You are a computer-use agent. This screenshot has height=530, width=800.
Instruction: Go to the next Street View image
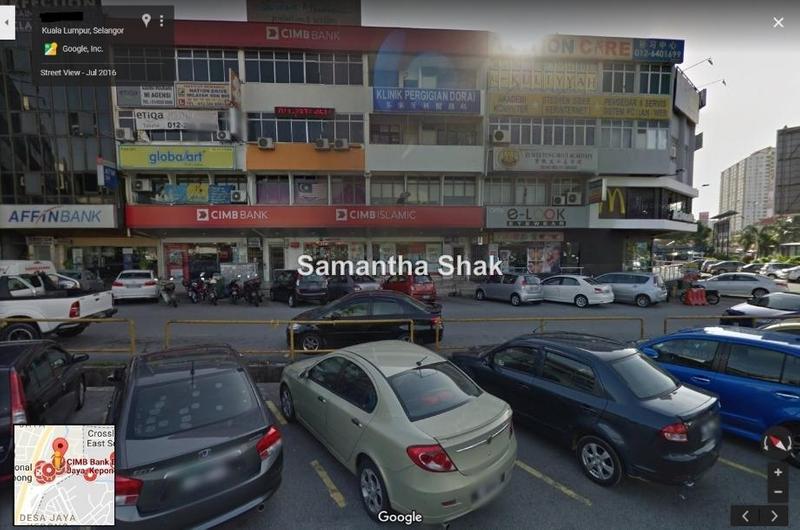click(x=772, y=516)
